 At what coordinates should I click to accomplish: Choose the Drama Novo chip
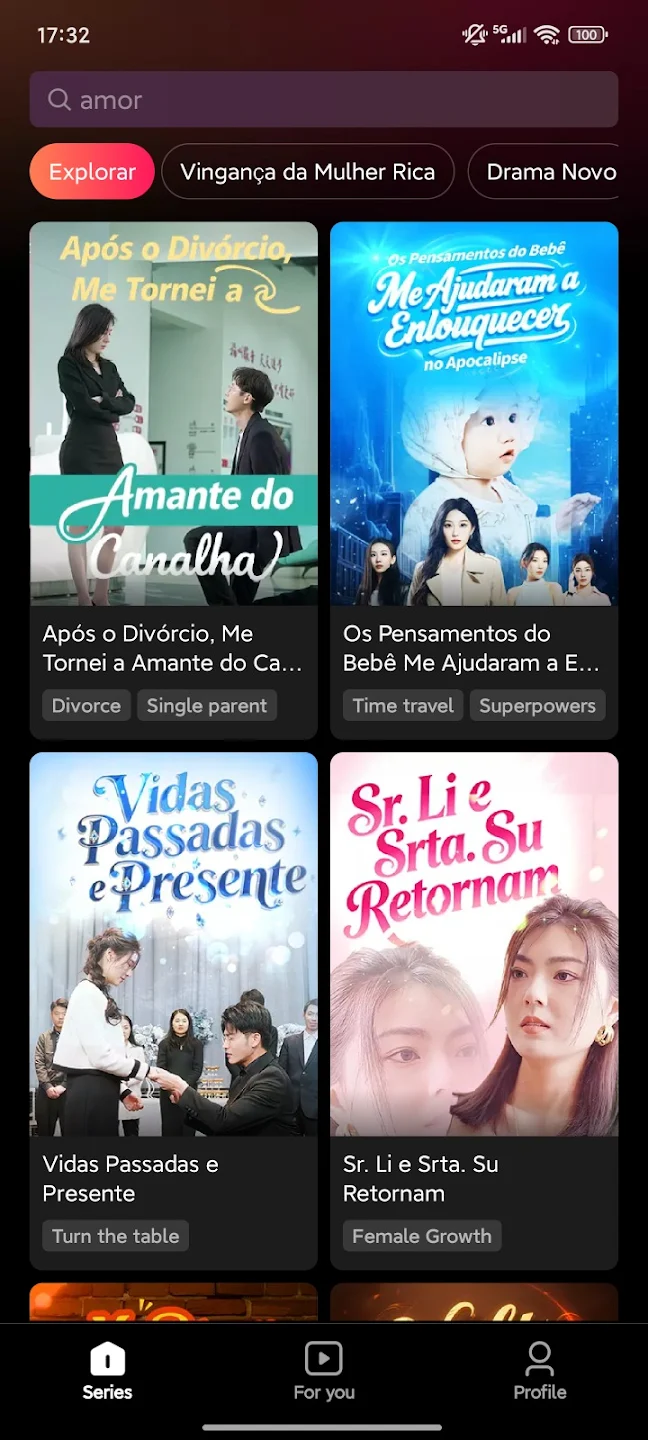point(550,172)
